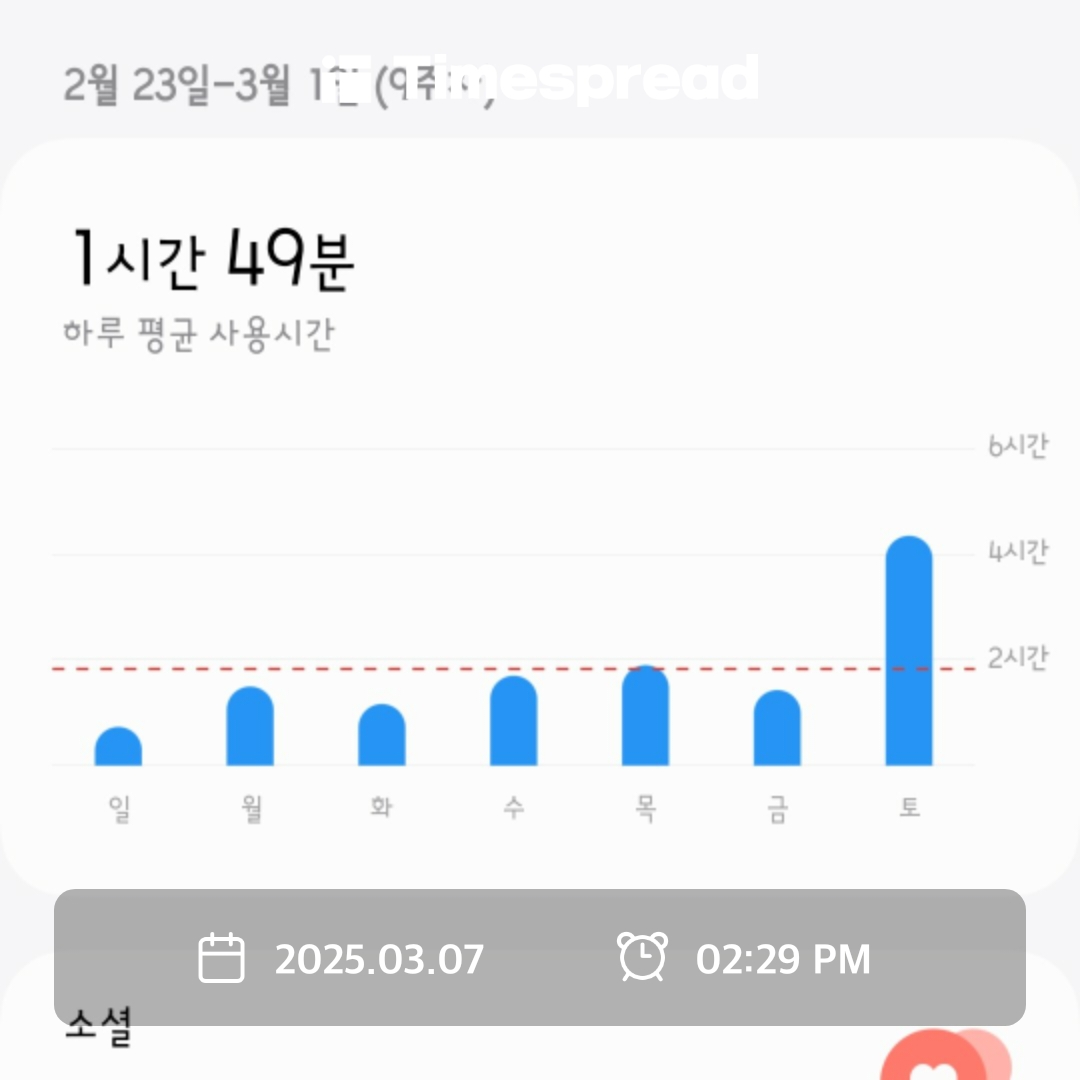The image size is (1080, 1080).
Task: Select the 일 (Sunday) bar in the chart
Action: tap(118, 747)
